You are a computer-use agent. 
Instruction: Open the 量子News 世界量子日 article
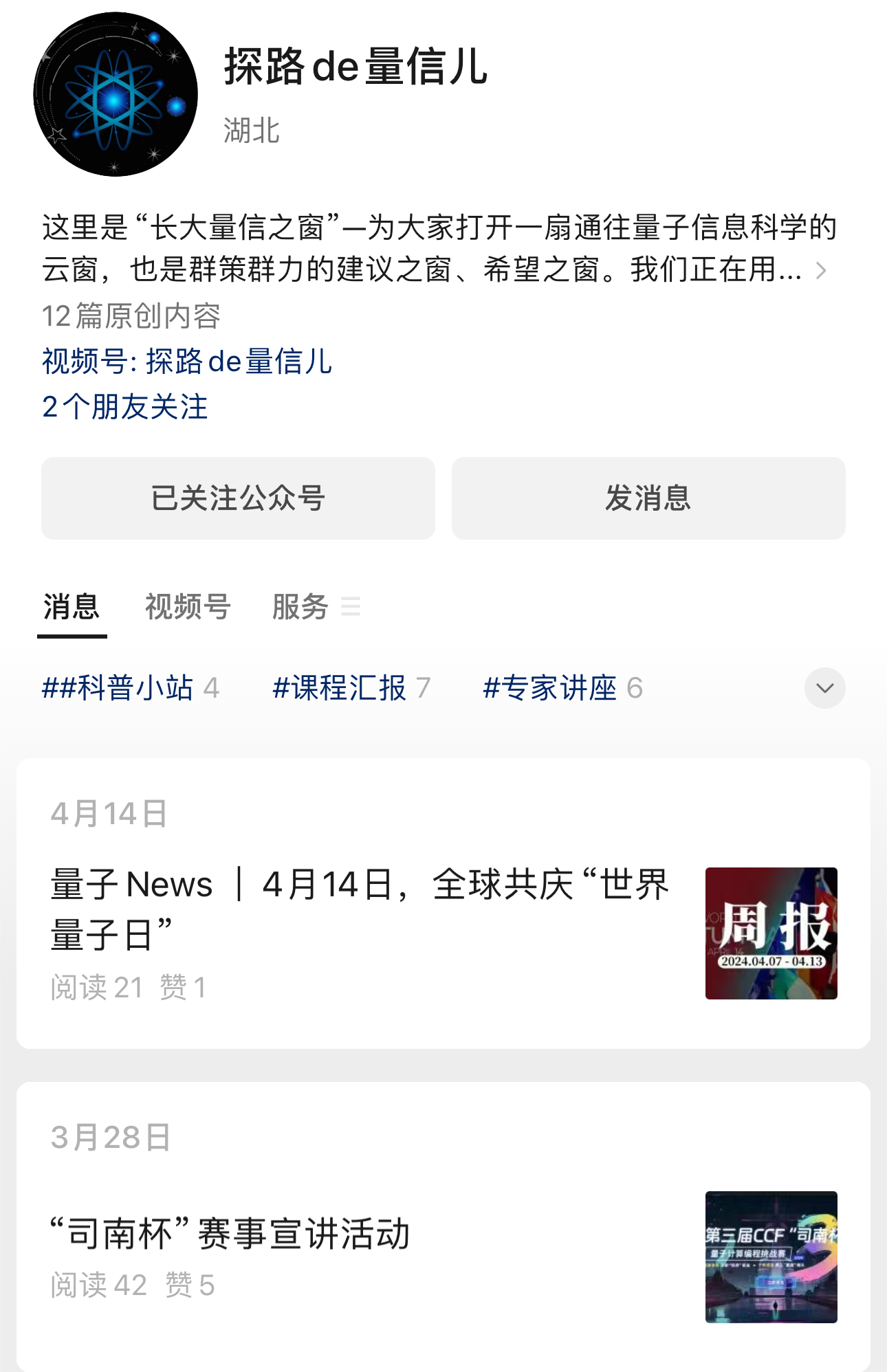click(x=360, y=909)
